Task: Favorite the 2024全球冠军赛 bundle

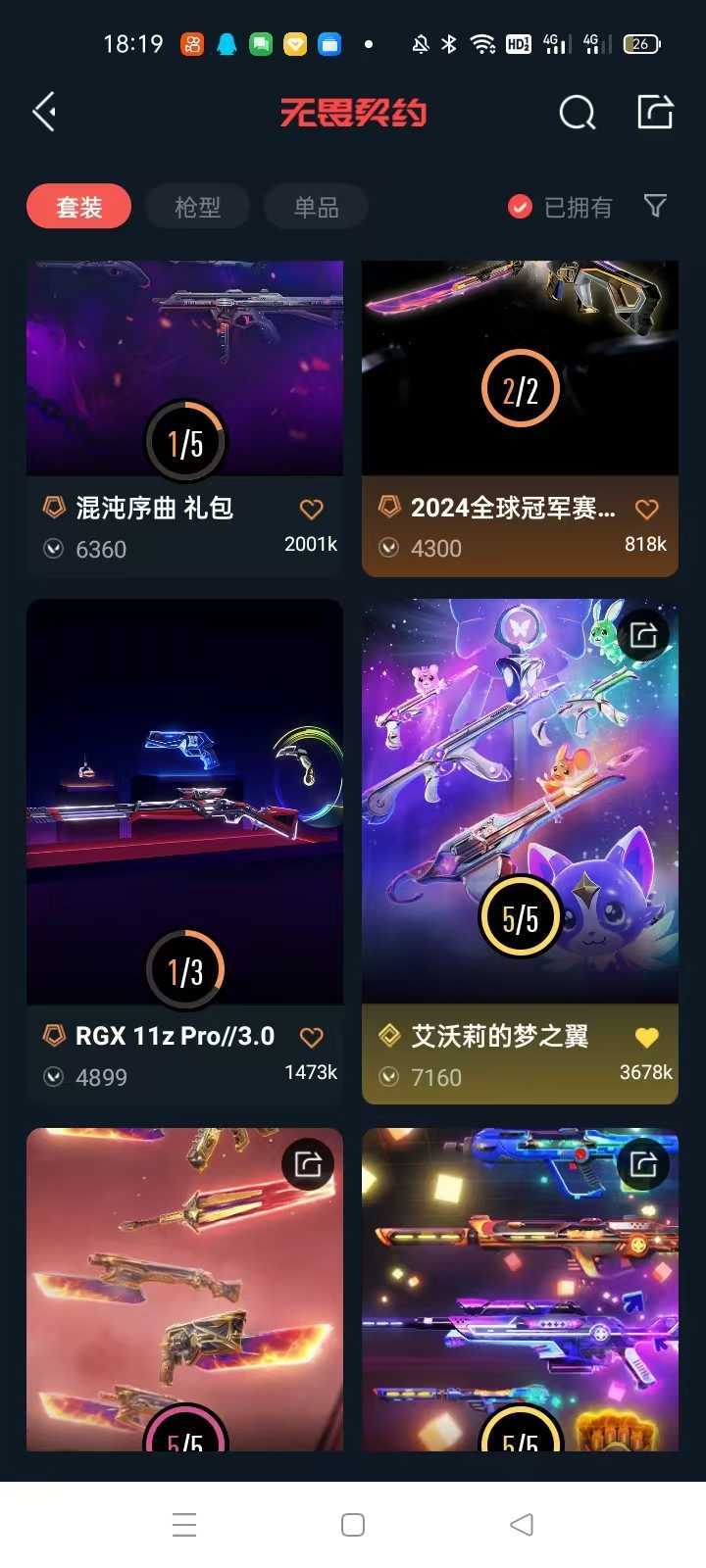Action: [646, 509]
